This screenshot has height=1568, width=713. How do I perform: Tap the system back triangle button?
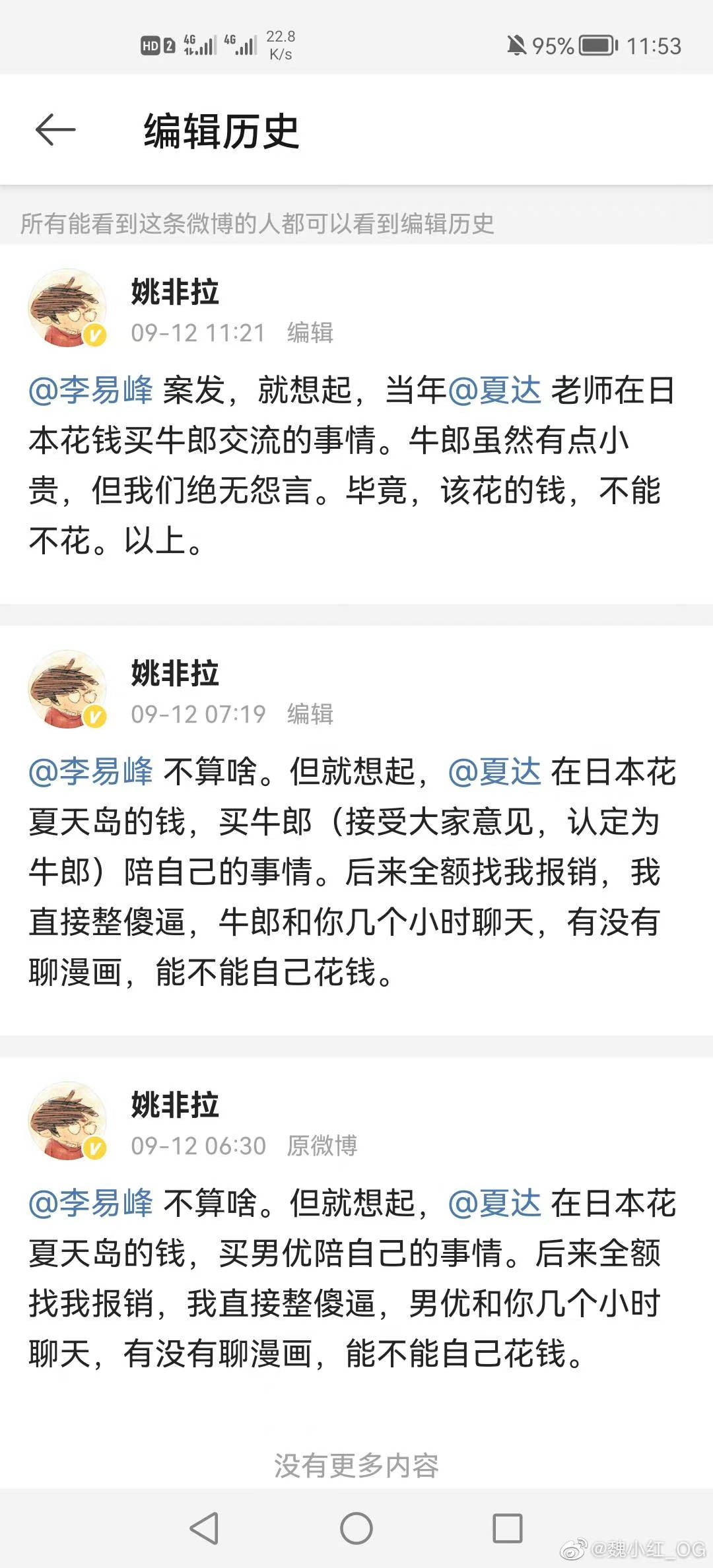[x=204, y=1528]
